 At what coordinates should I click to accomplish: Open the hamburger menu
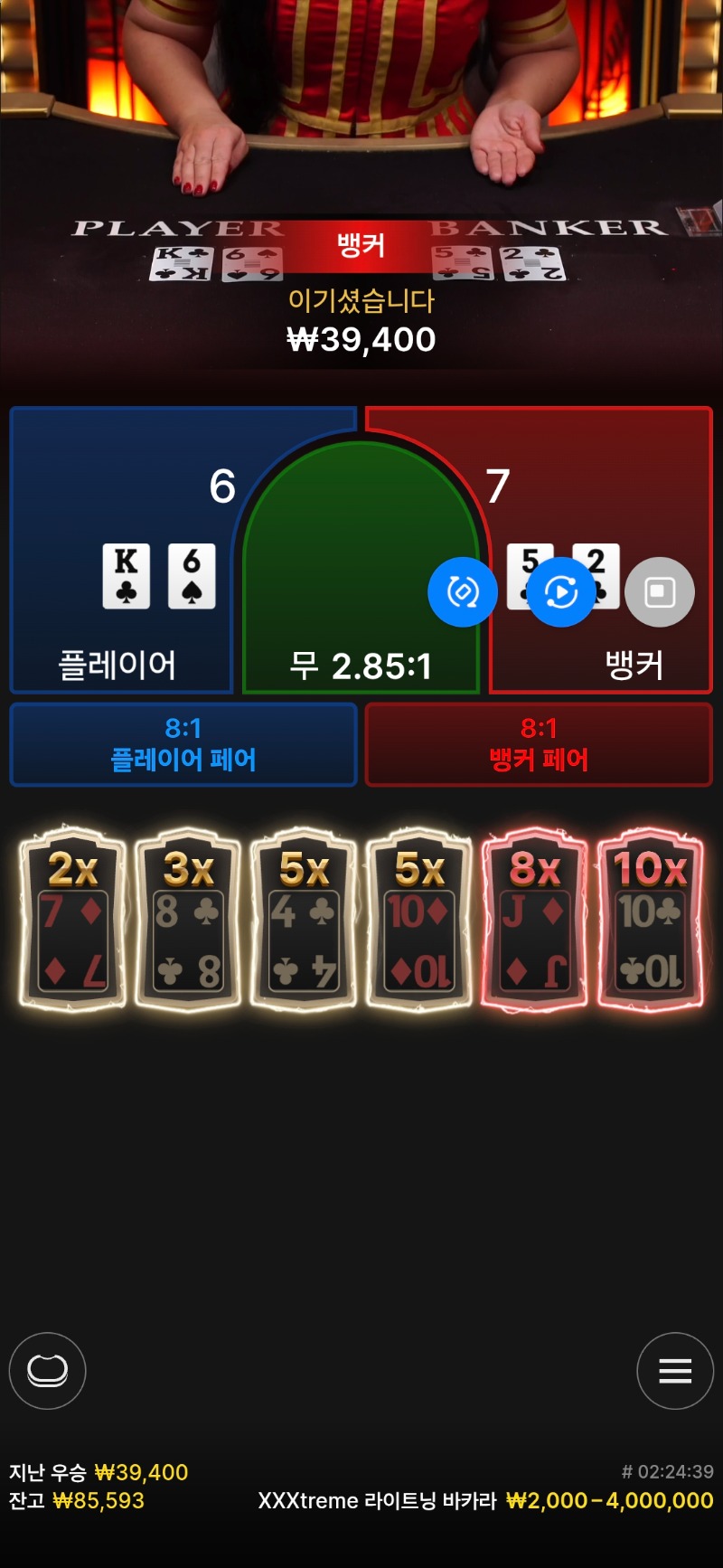(675, 1371)
